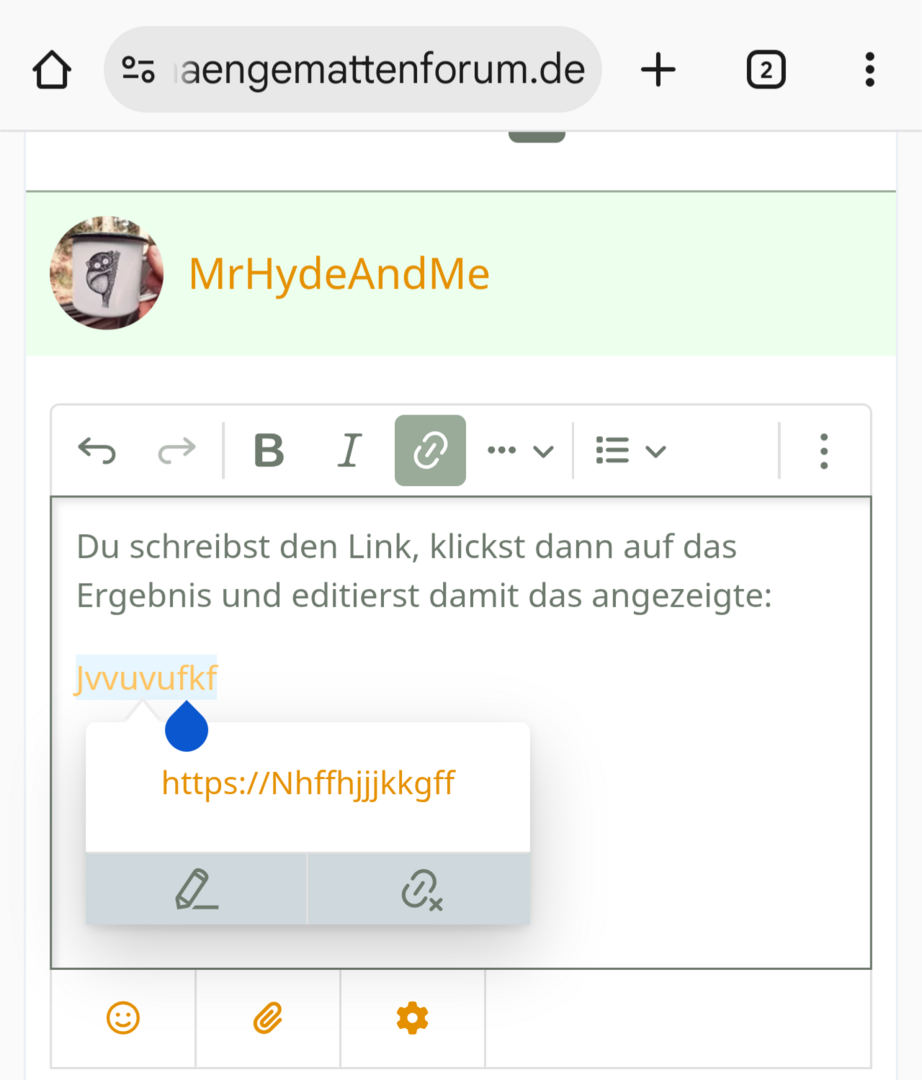The image size is (922, 1080).
Task: Open the editor's vertical dots overflow
Action: click(x=823, y=451)
